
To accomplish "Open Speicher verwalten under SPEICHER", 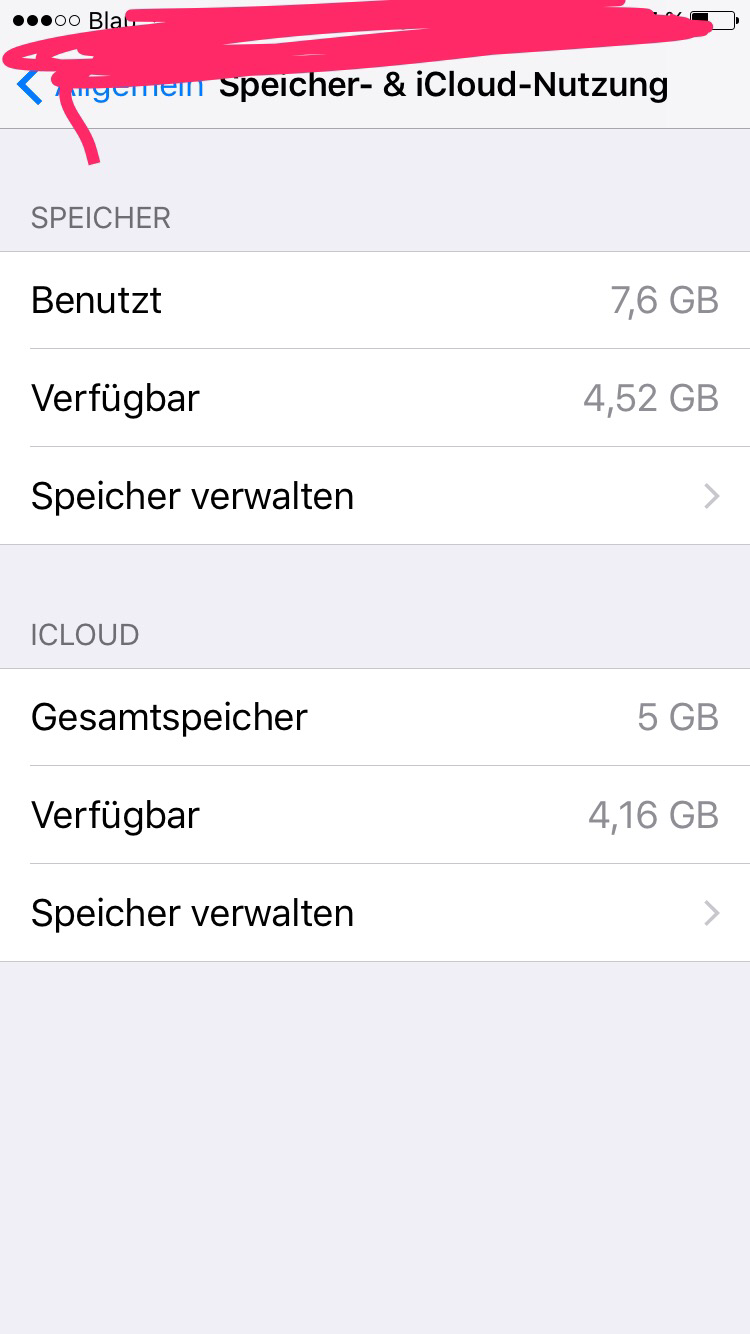I will (x=374, y=496).
